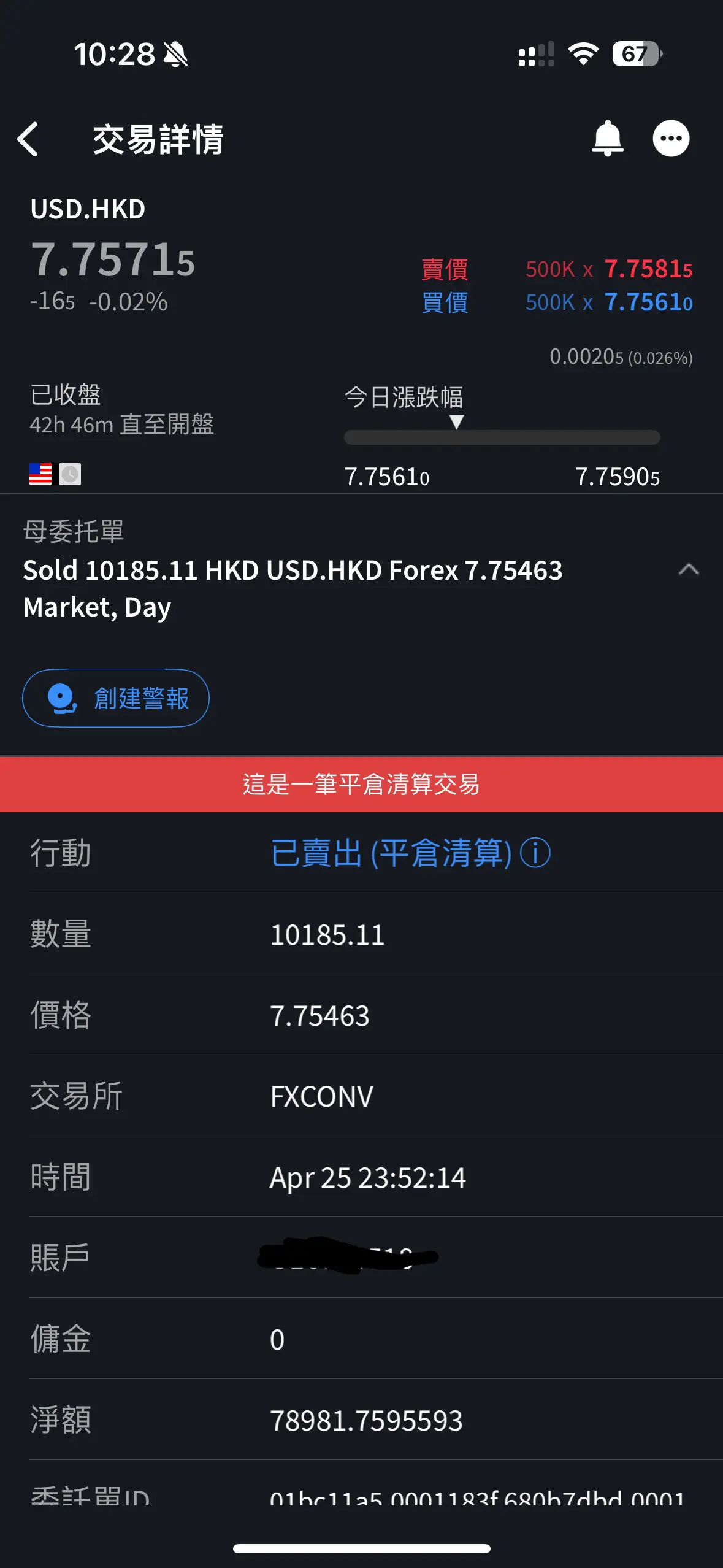
Task: Open the three-dot more options menu
Action: tap(671, 139)
